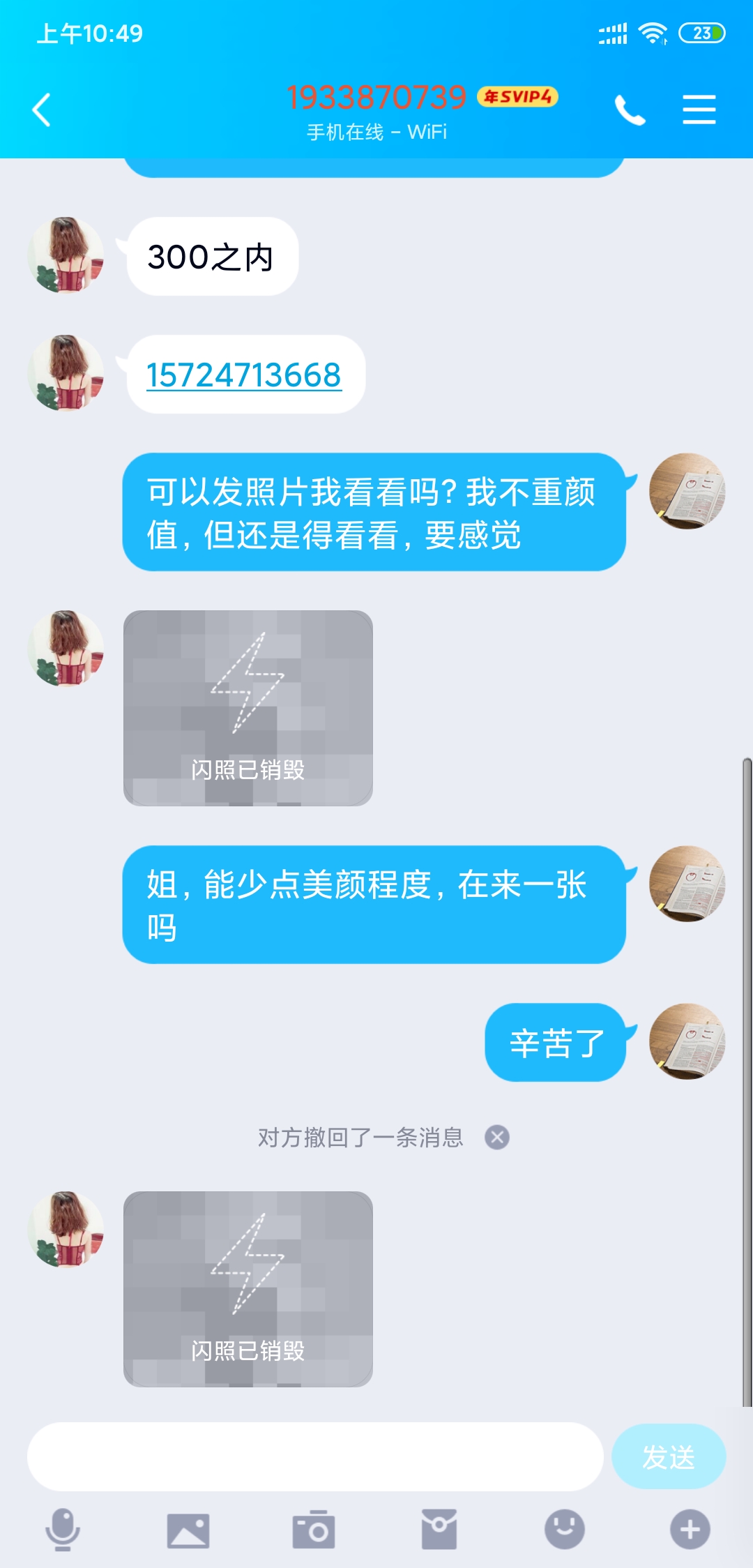753x1568 pixels.
Task: Open my own avatar beside 辛苦了 message
Action: point(687,1041)
